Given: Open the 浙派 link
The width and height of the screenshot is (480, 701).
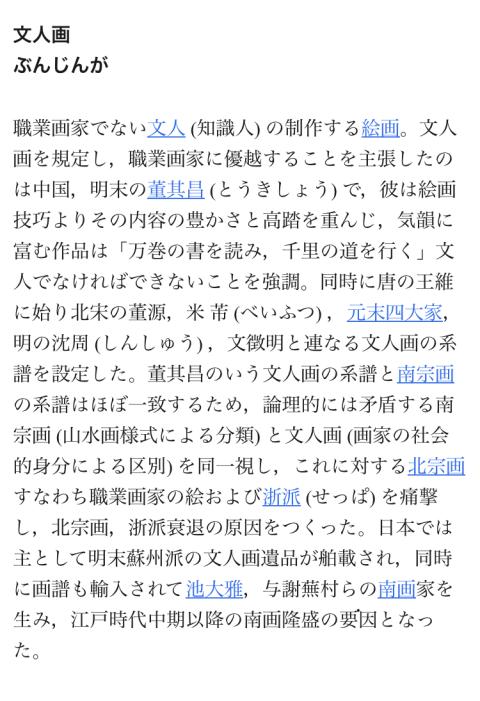Looking at the screenshot, I should pyautogui.click(x=281, y=497).
